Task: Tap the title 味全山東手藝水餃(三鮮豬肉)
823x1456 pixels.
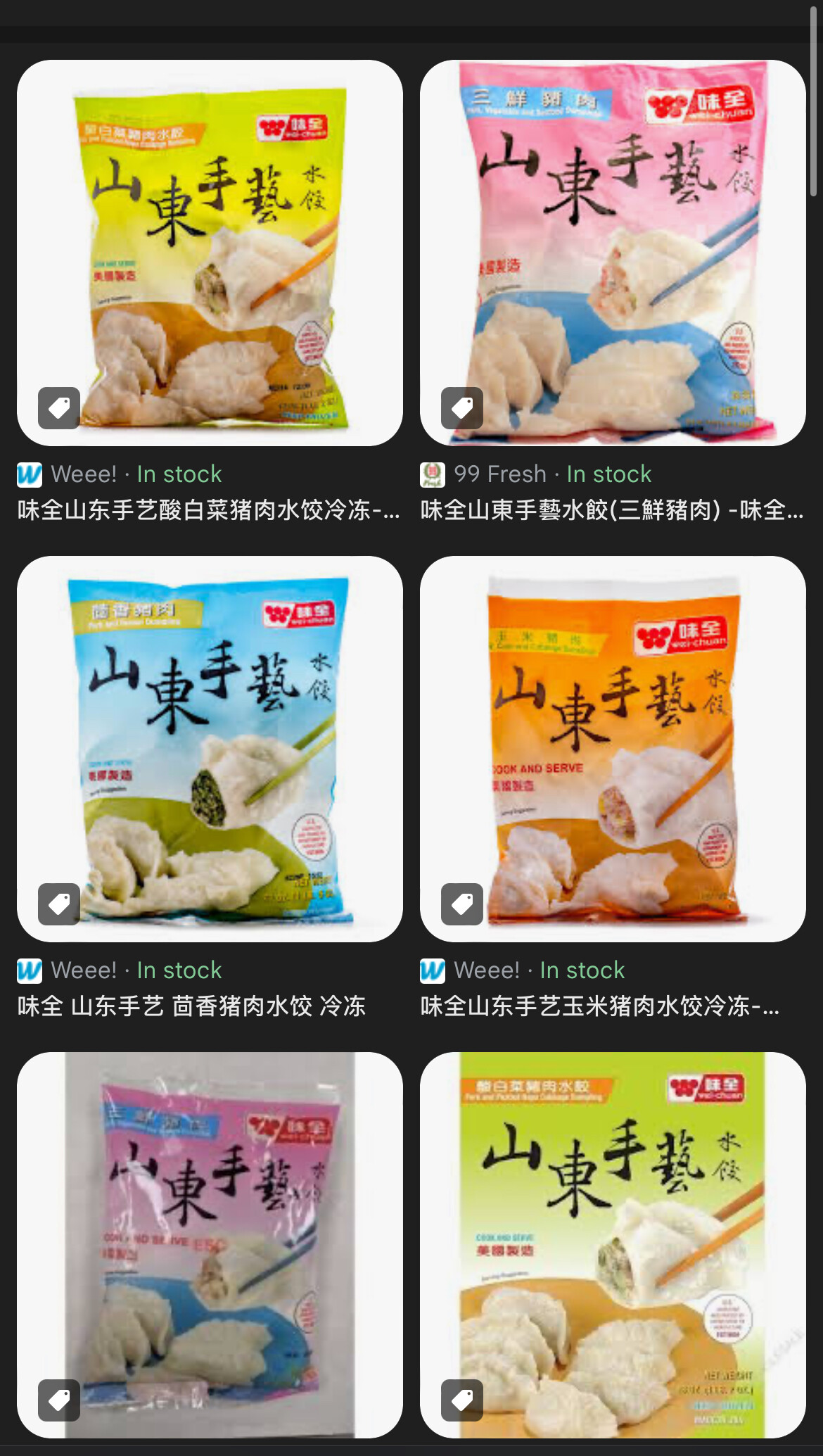Action: pos(611,510)
